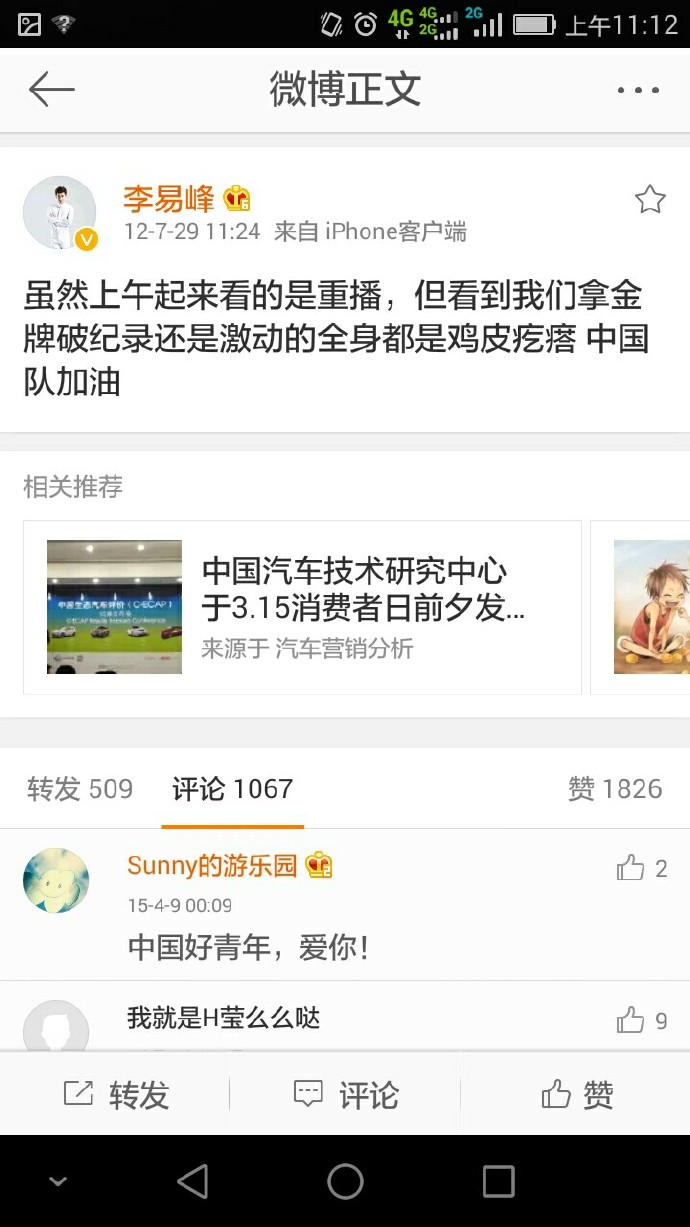Image resolution: width=690 pixels, height=1227 pixels.
Task: Favorite this post with the star
Action: (x=650, y=200)
